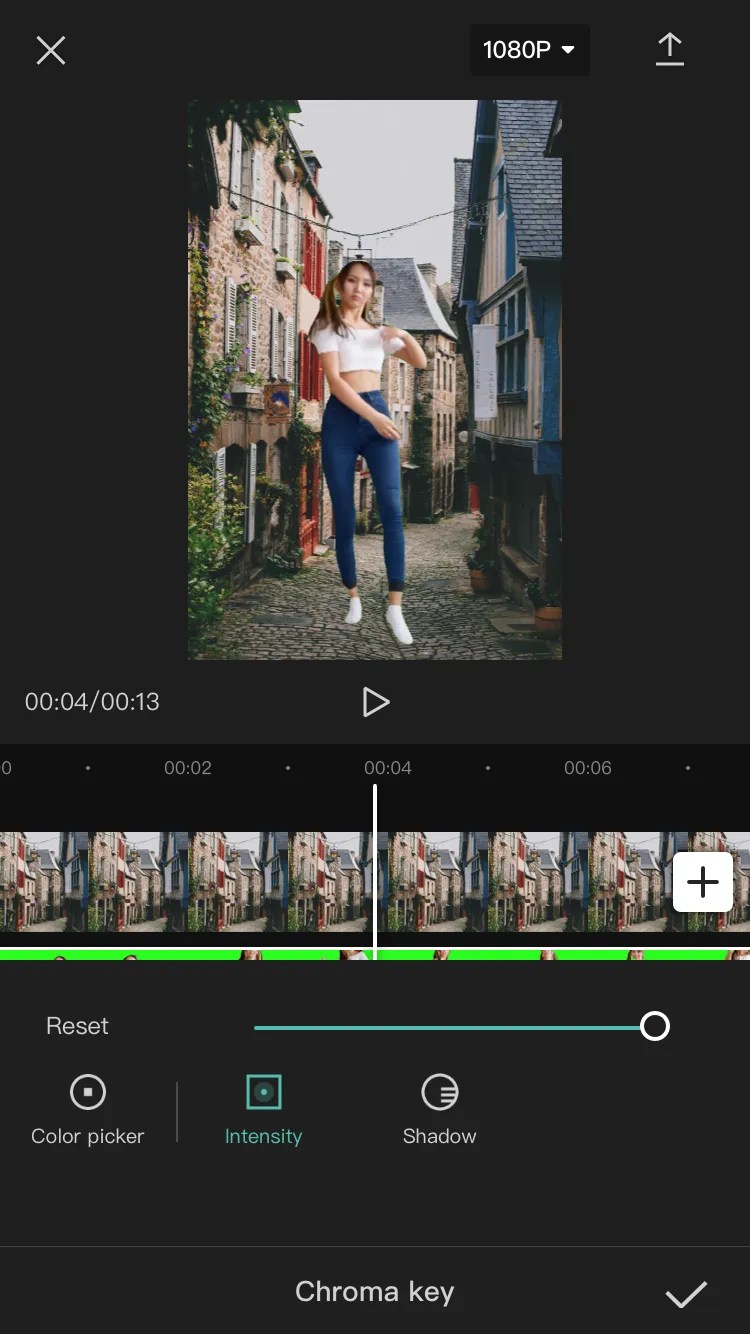Select the Color picker tool
The height and width of the screenshot is (1334, 750).
point(88,1110)
